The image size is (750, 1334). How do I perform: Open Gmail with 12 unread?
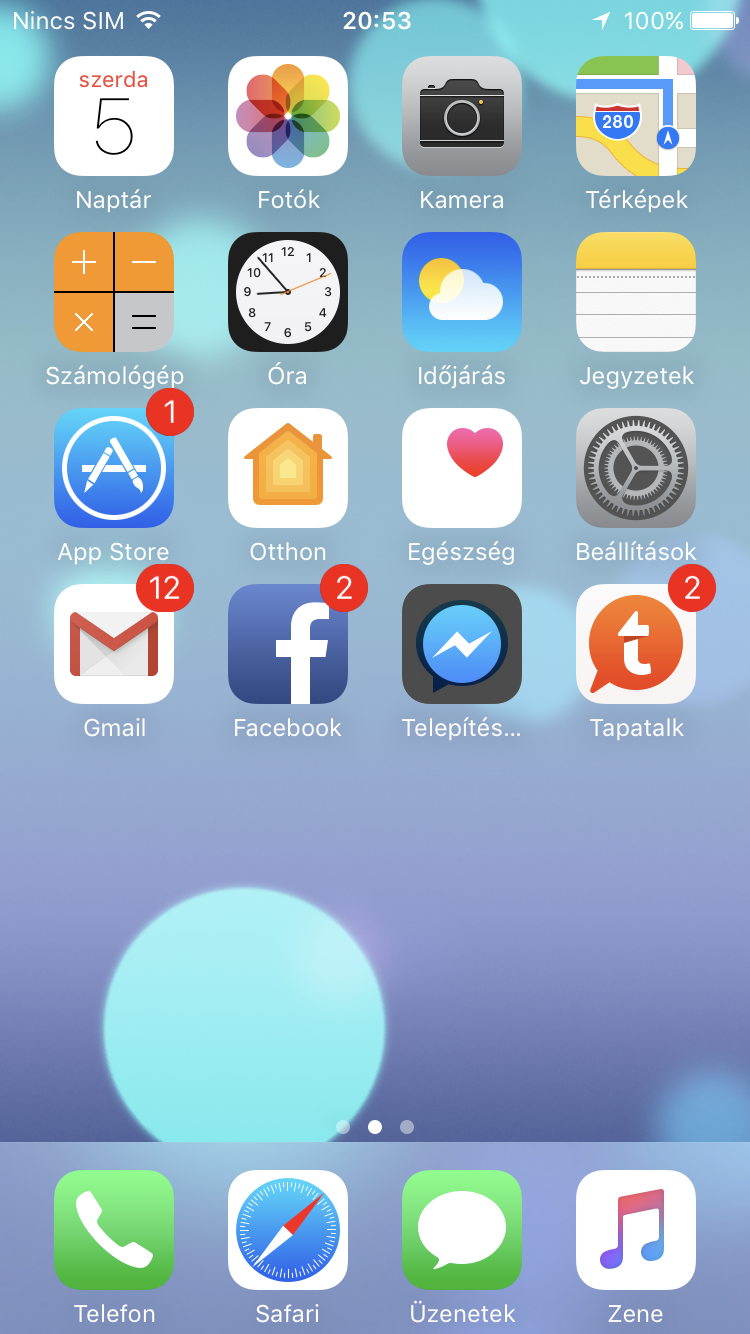click(x=114, y=645)
